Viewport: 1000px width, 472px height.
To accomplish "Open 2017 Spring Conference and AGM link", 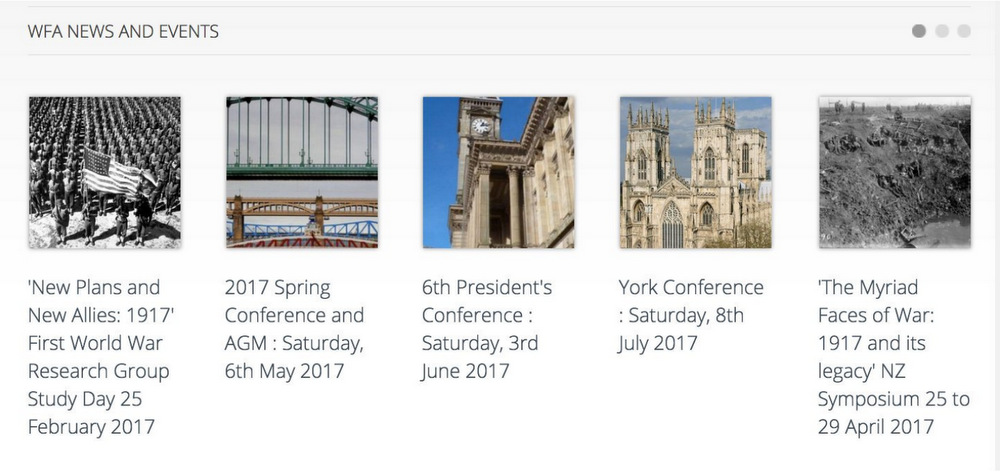I will [x=294, y=329].
